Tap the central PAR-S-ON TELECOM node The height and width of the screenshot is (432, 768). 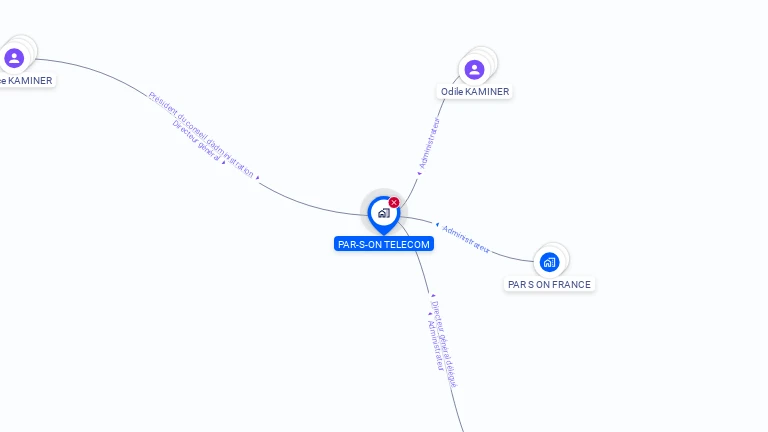coord(383,213)
